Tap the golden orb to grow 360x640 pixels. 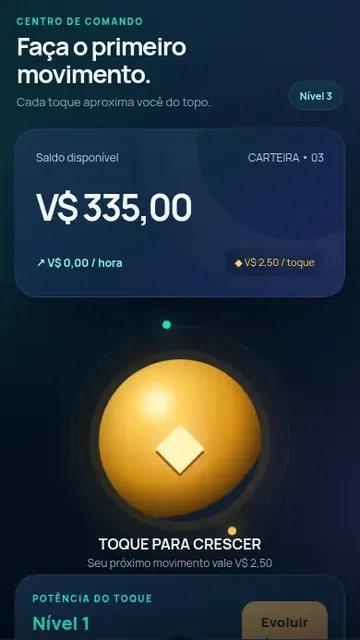[180, 439]
